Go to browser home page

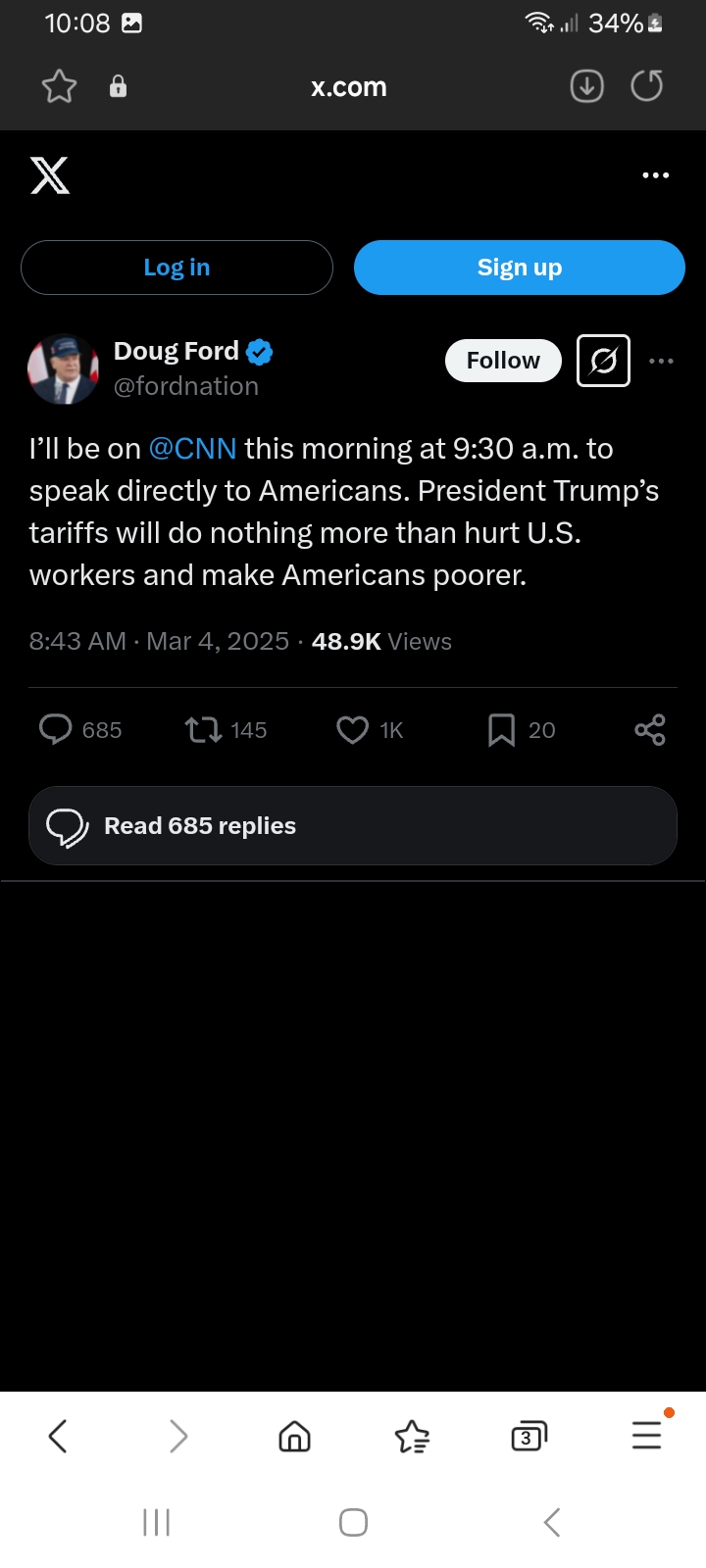pos(294,1437)
